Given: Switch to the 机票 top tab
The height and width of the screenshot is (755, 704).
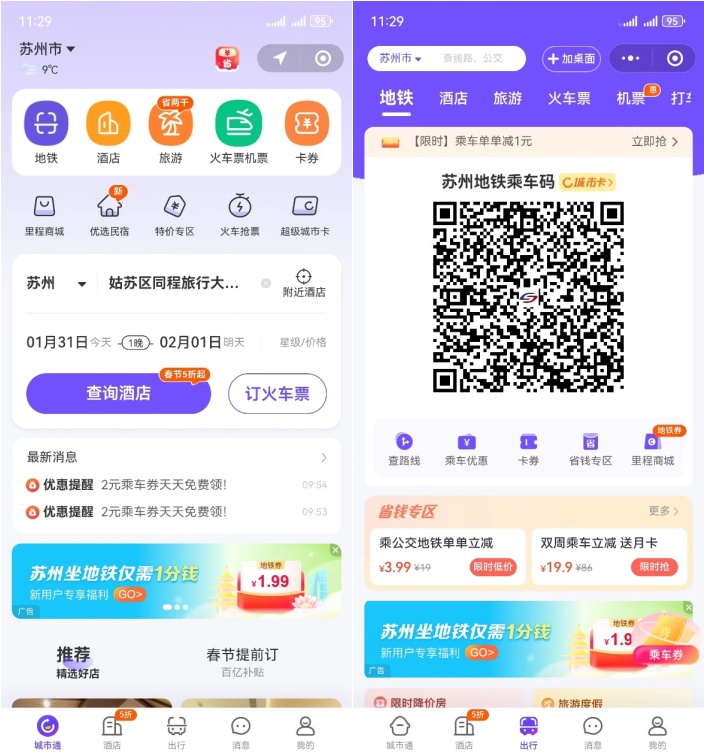Looking at the screenshot, I should point(631,98).
